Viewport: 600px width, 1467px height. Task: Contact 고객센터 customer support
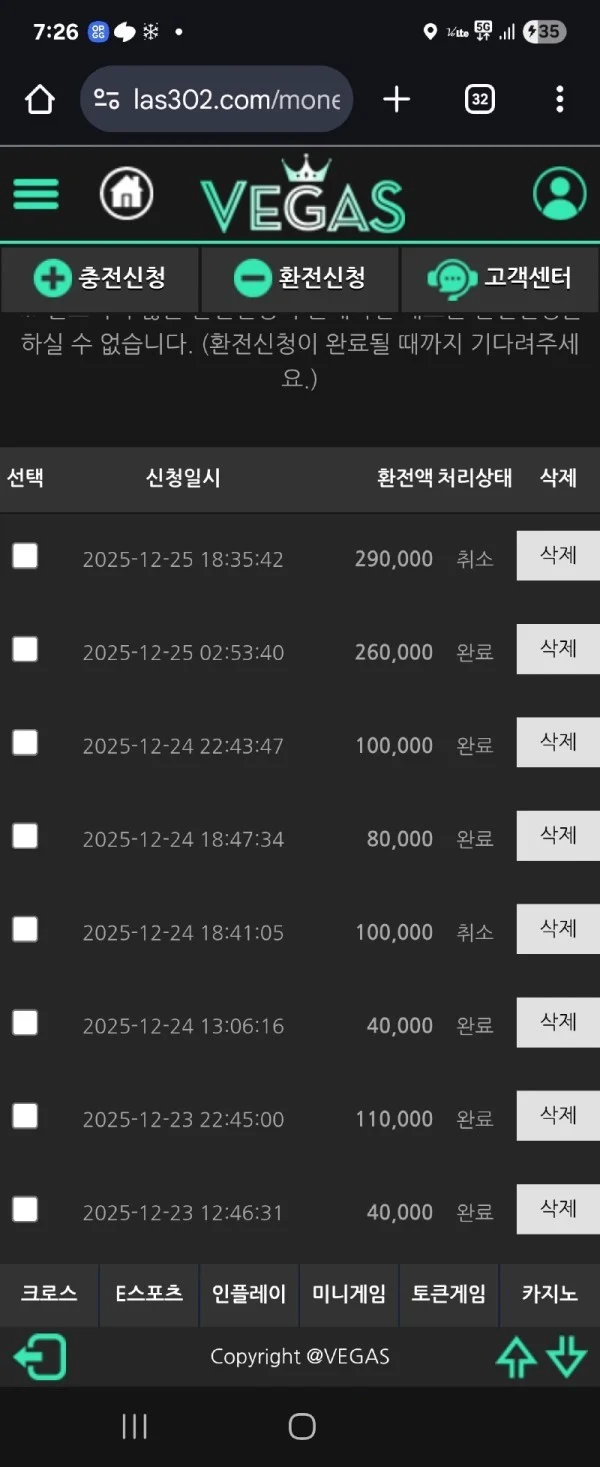pos(500,278)
